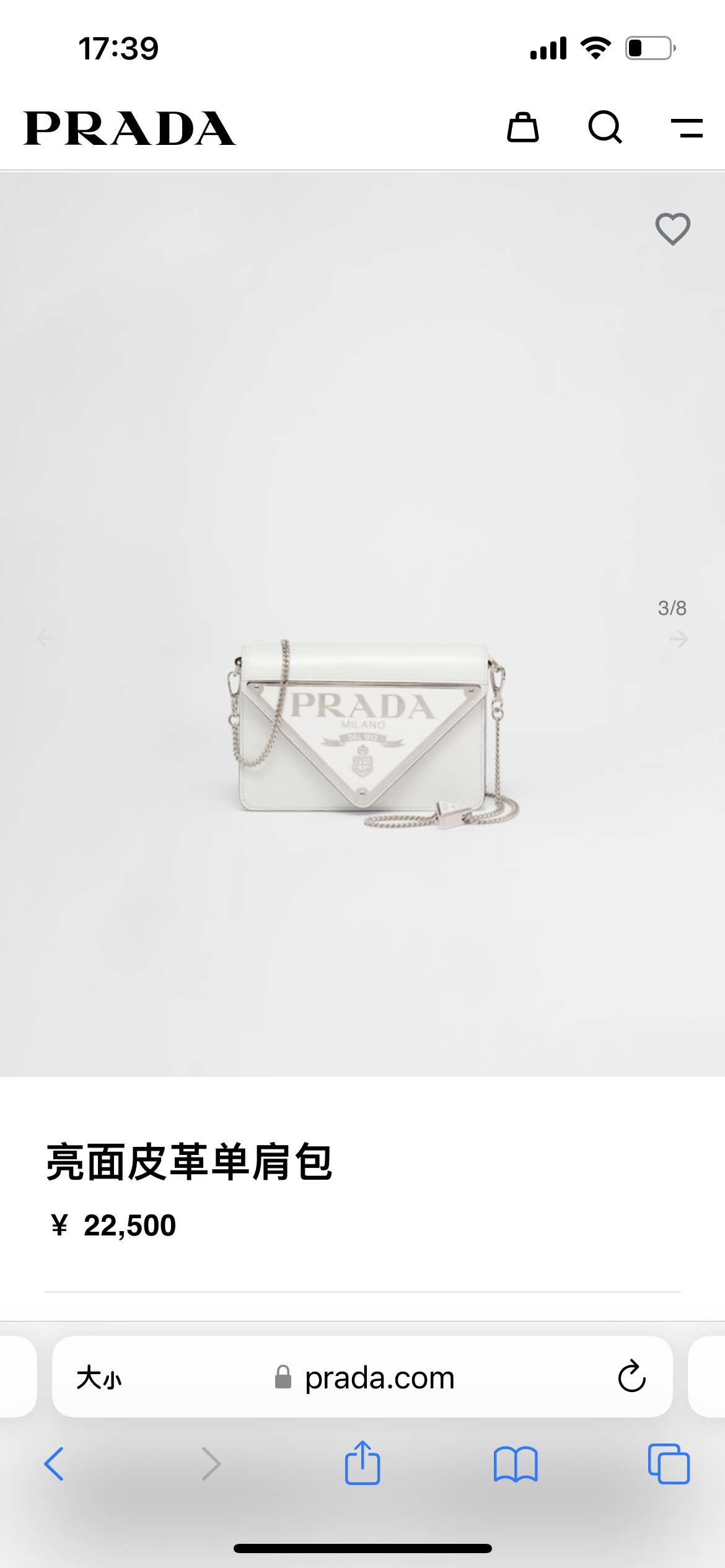
Task: Open the page size settings button
Action: coord(99,1378)
